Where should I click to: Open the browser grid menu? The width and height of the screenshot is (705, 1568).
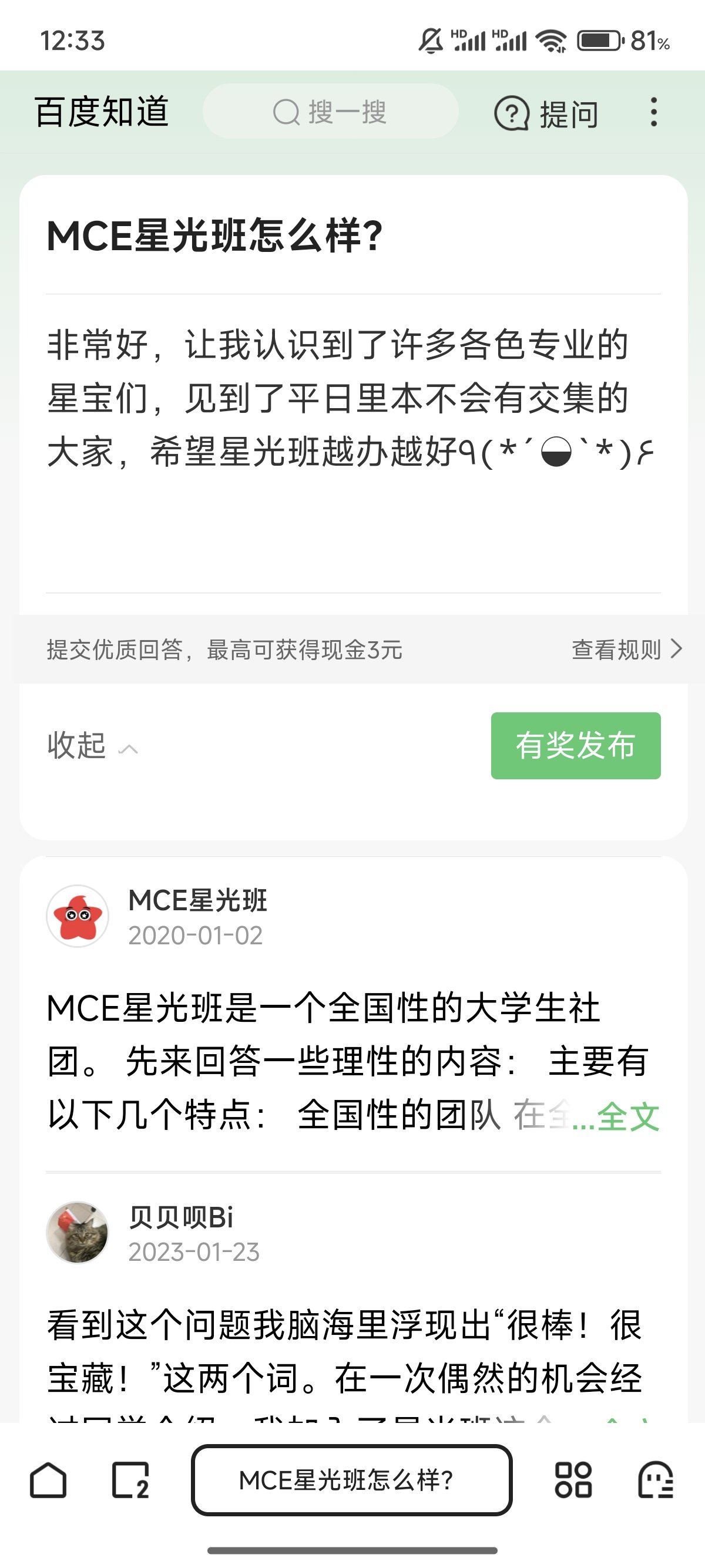(573, 1480)
